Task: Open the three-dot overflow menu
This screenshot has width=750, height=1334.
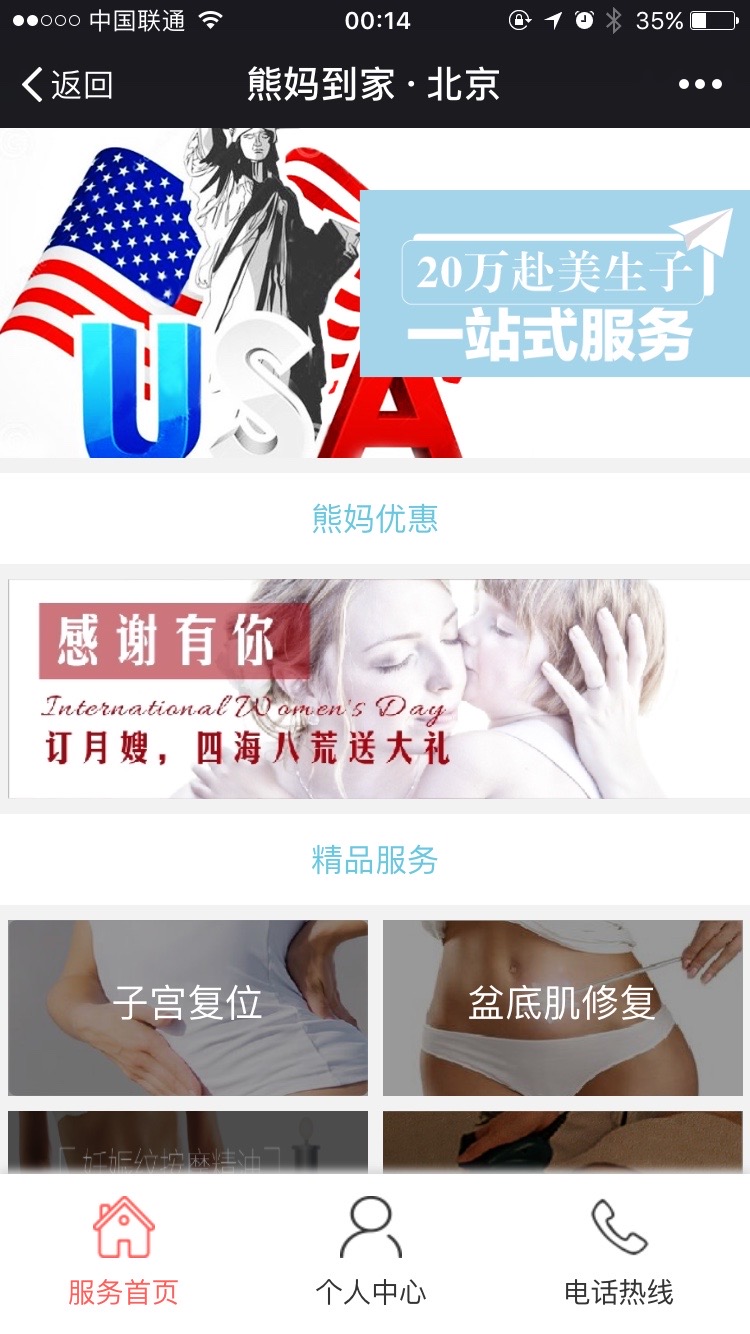Action: pos(700,85)
